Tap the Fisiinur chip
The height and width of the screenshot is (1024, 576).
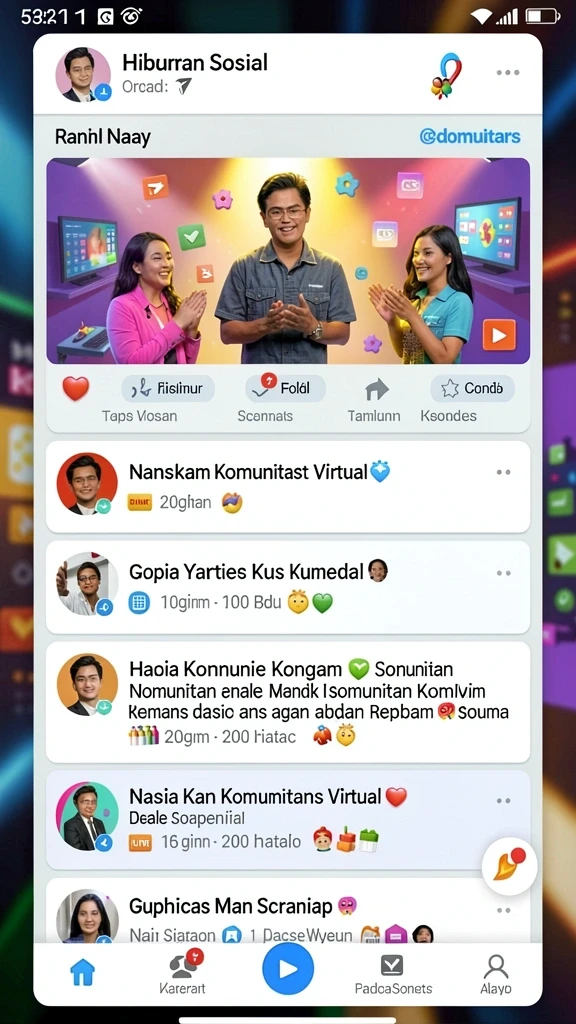[168, 389]
